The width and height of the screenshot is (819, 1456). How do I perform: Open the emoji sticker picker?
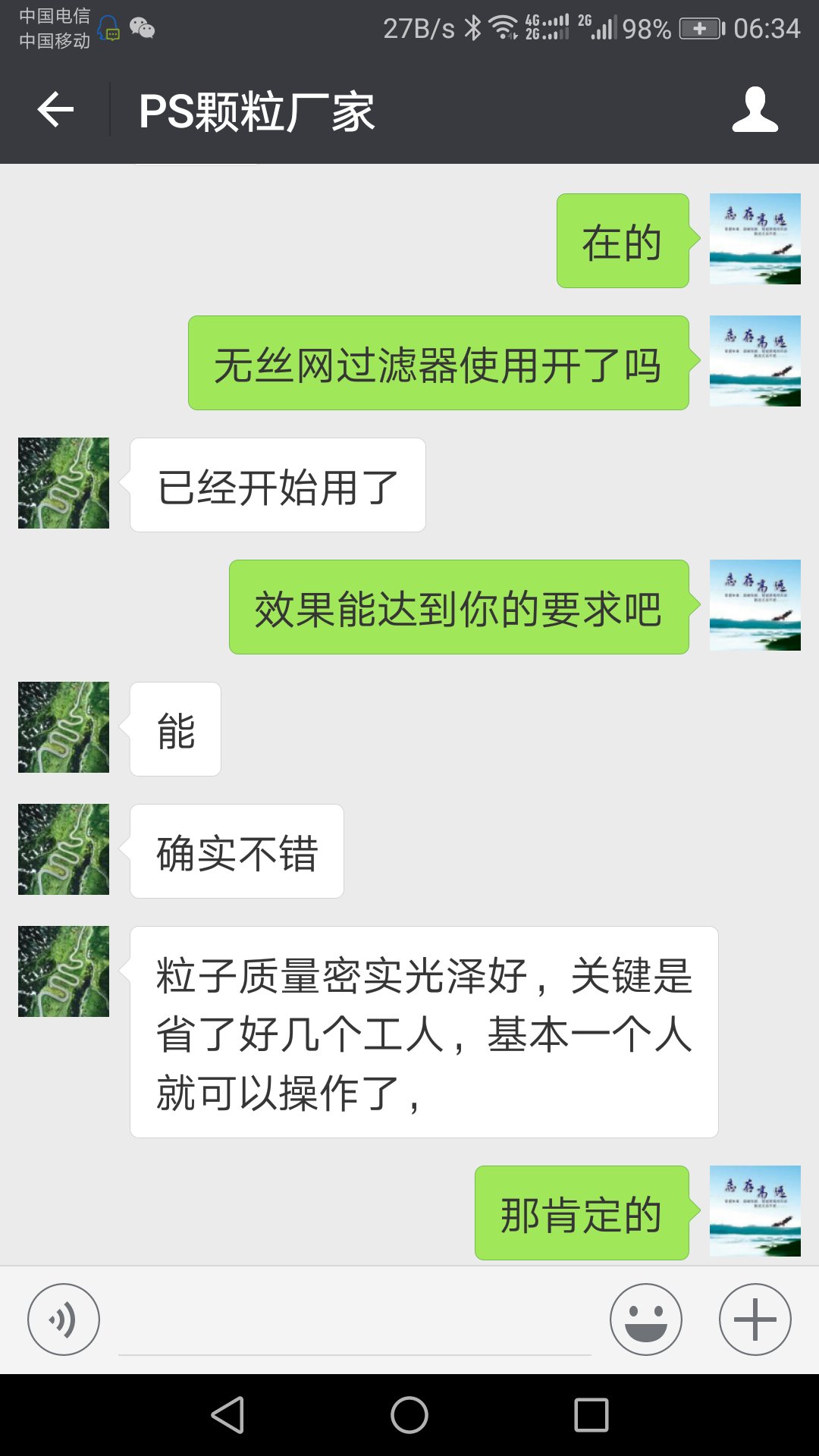coord(646,1319)
